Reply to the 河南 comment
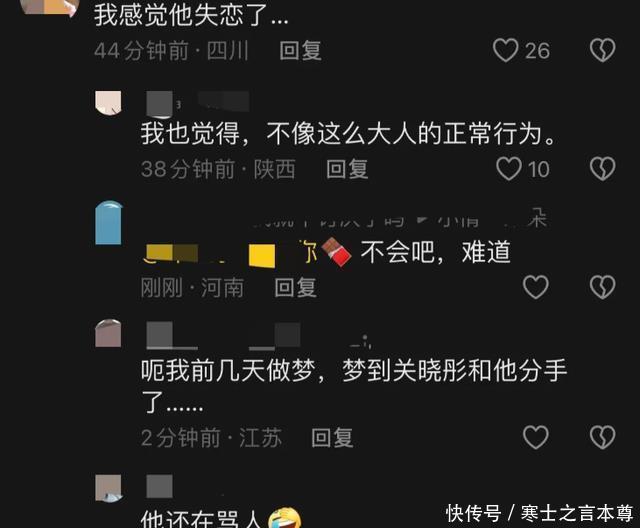The height and width of the screenshot is (528, 640). tap(296, 288)
